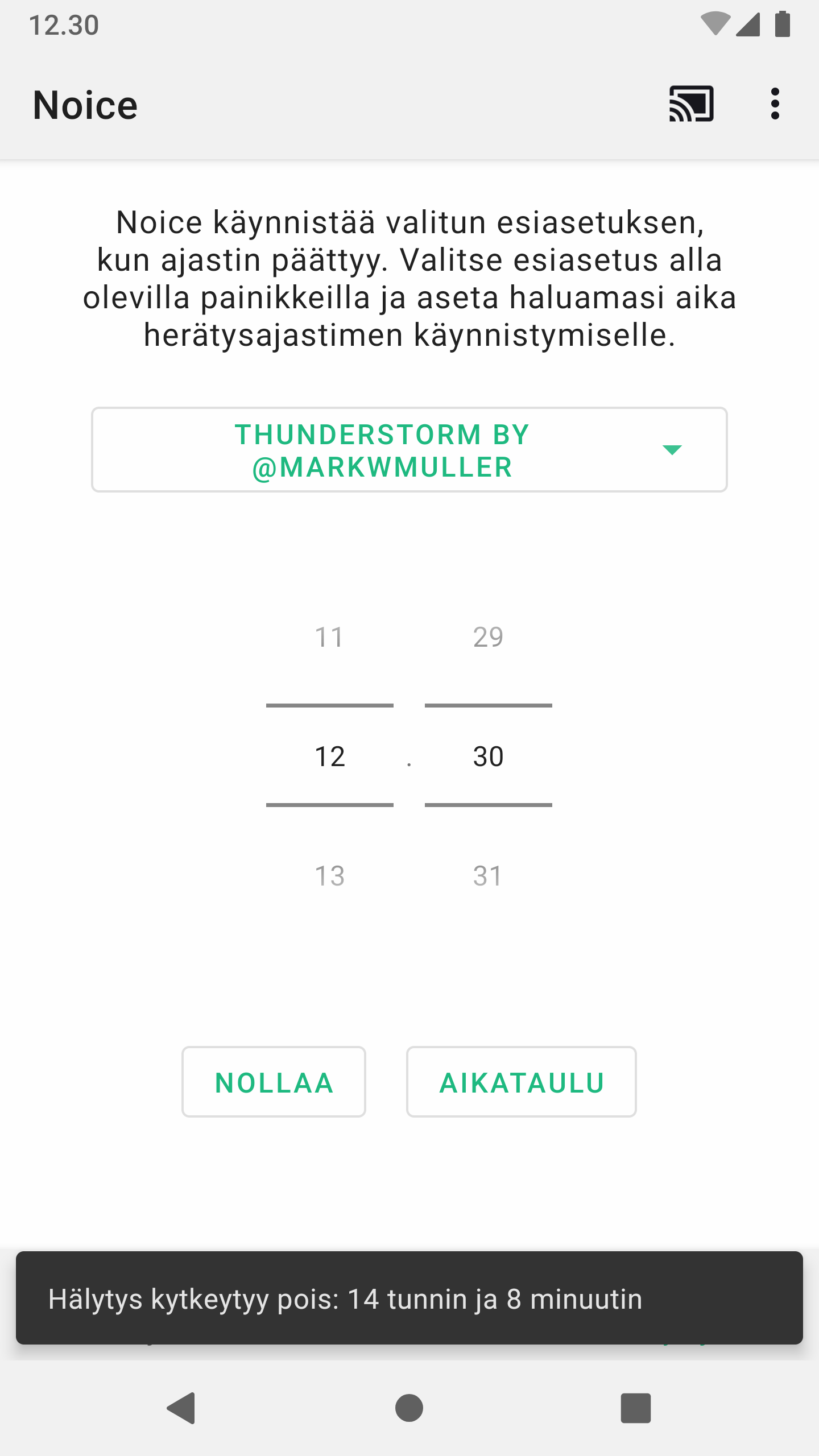Go back with the system back button
819x1456 pixels.
pos(181,1408)
